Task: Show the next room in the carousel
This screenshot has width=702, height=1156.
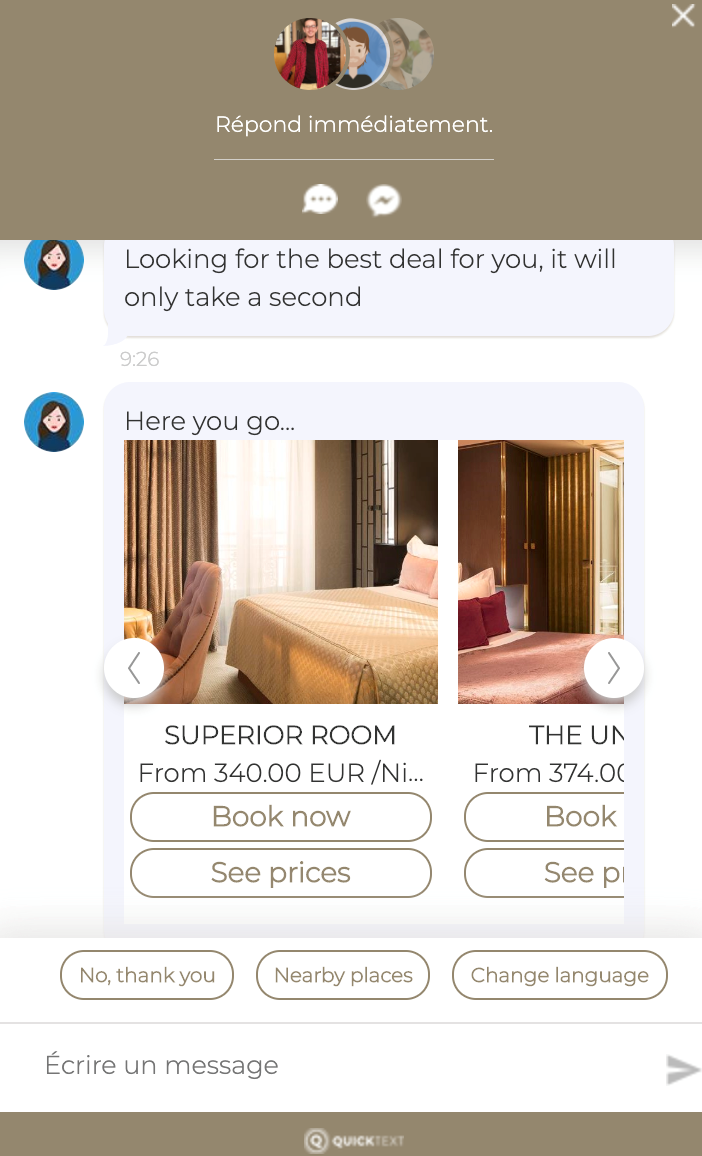Action: tap(613, 668)
